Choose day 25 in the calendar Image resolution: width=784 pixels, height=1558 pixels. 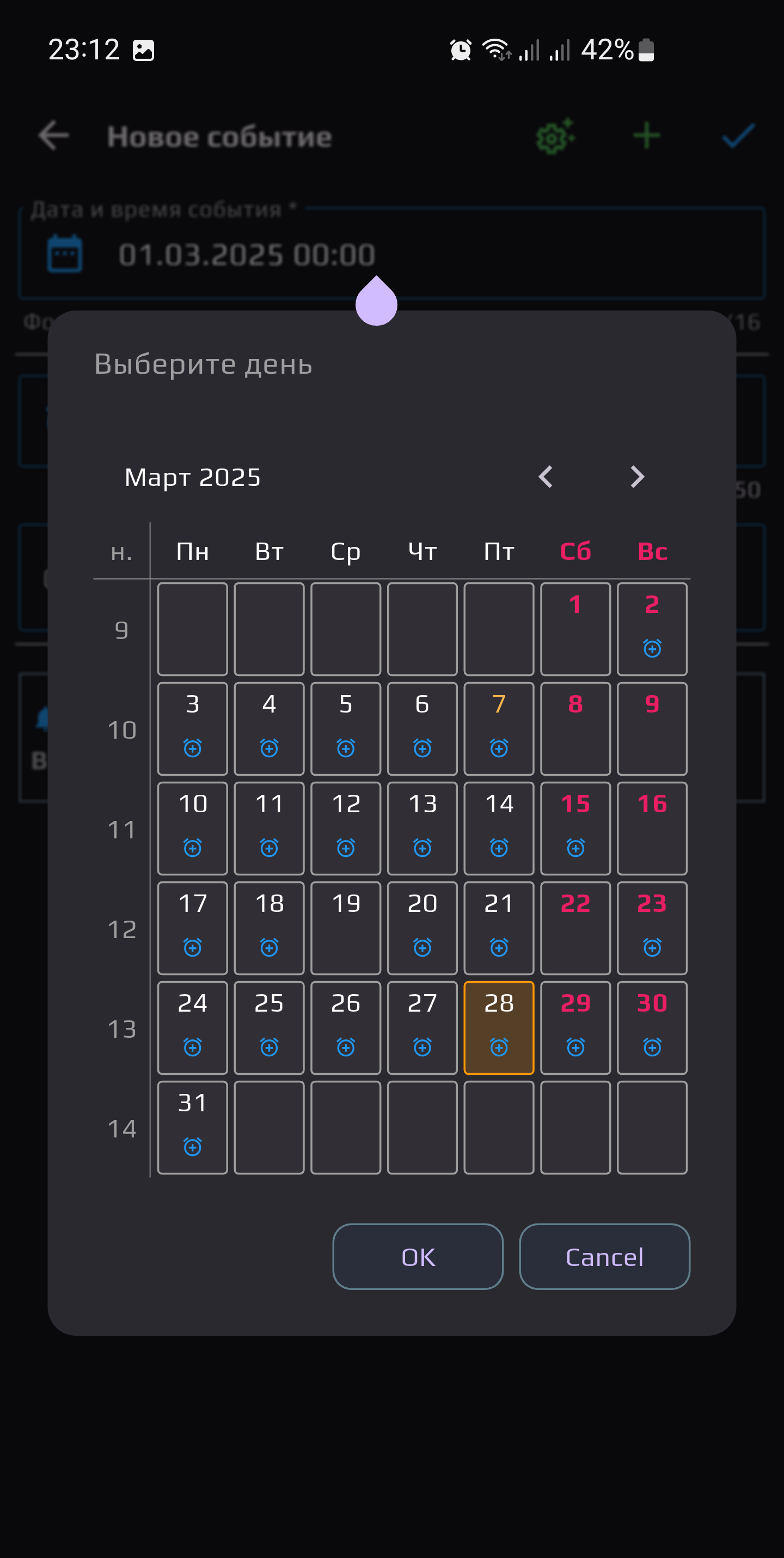coord(269,1027)
